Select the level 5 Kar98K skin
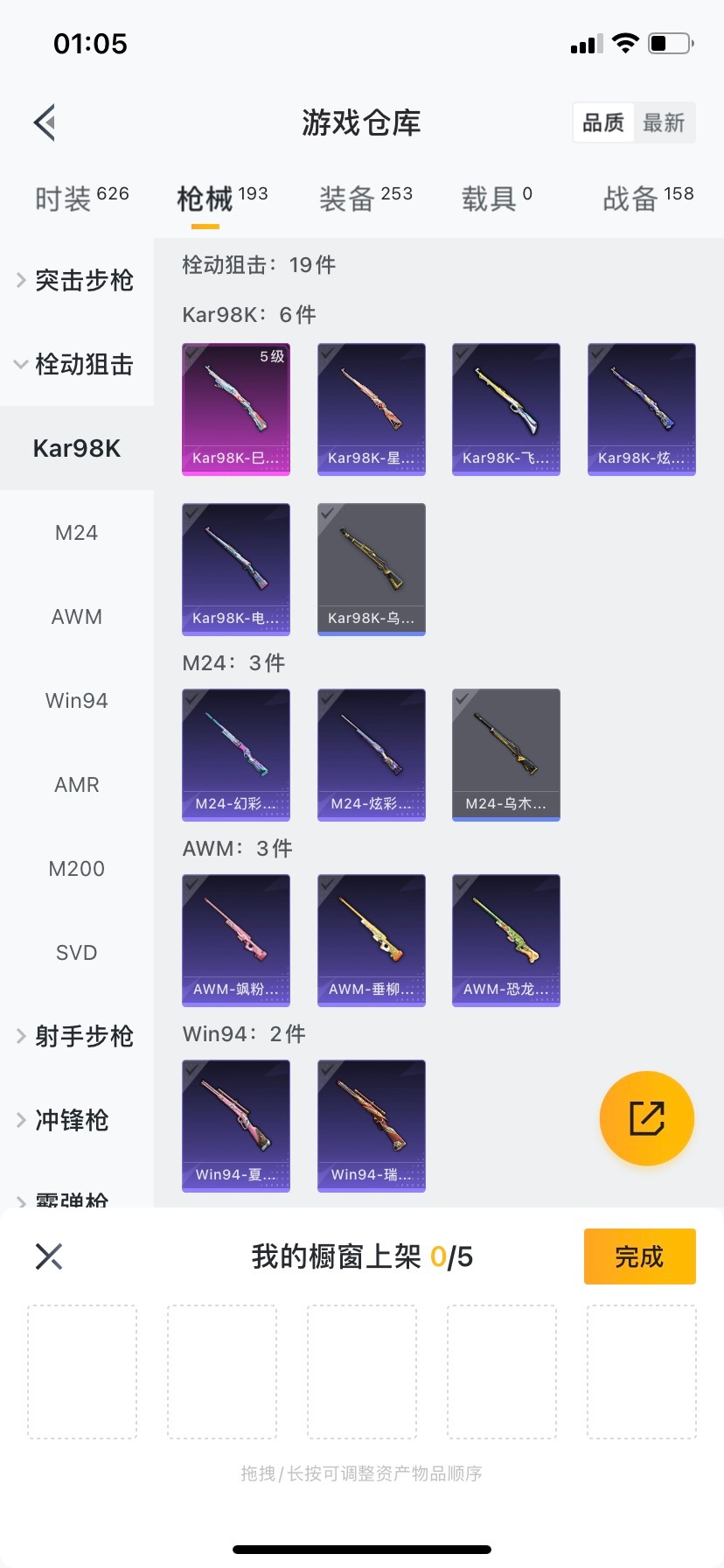The height and width of the screenshot is (1568, 724). click(x=236, y=409)
